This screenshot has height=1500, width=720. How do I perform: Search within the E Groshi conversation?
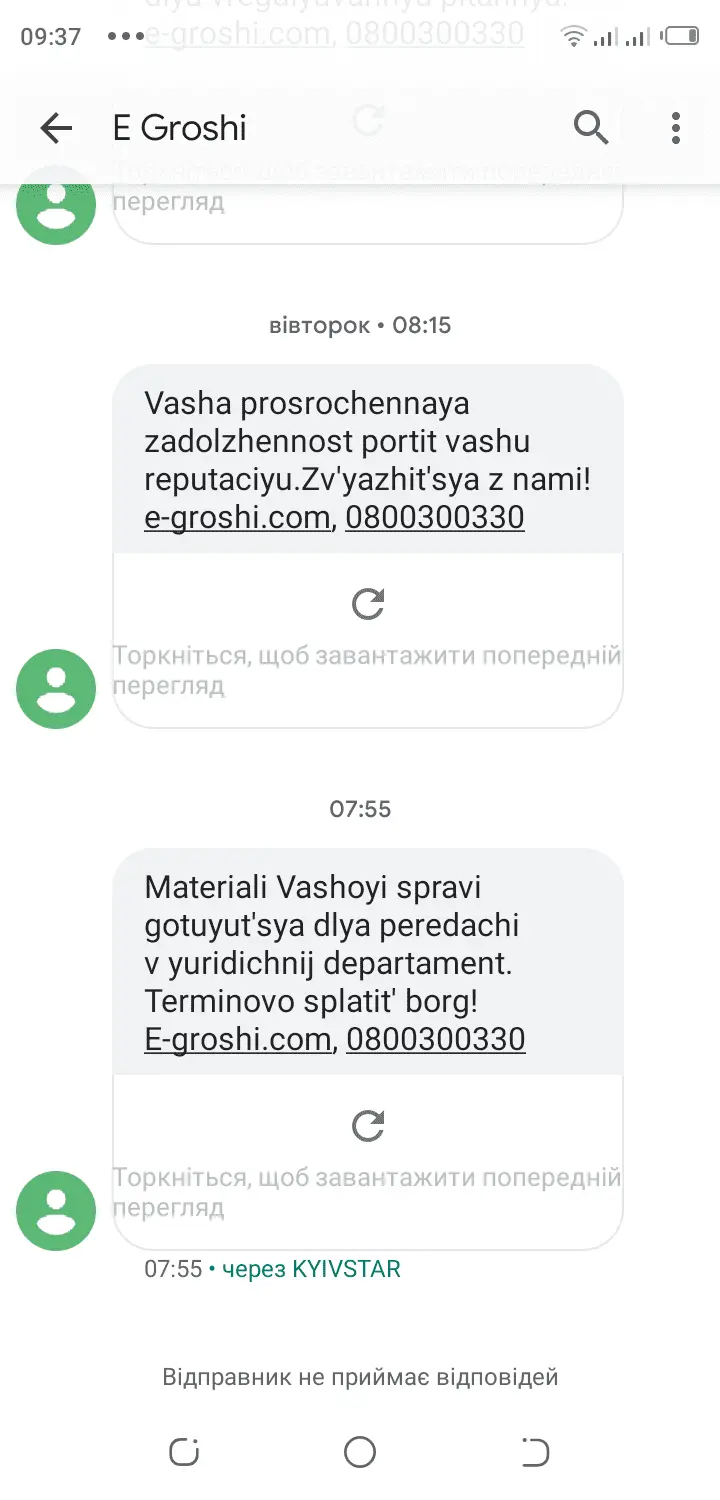point(590,128)
